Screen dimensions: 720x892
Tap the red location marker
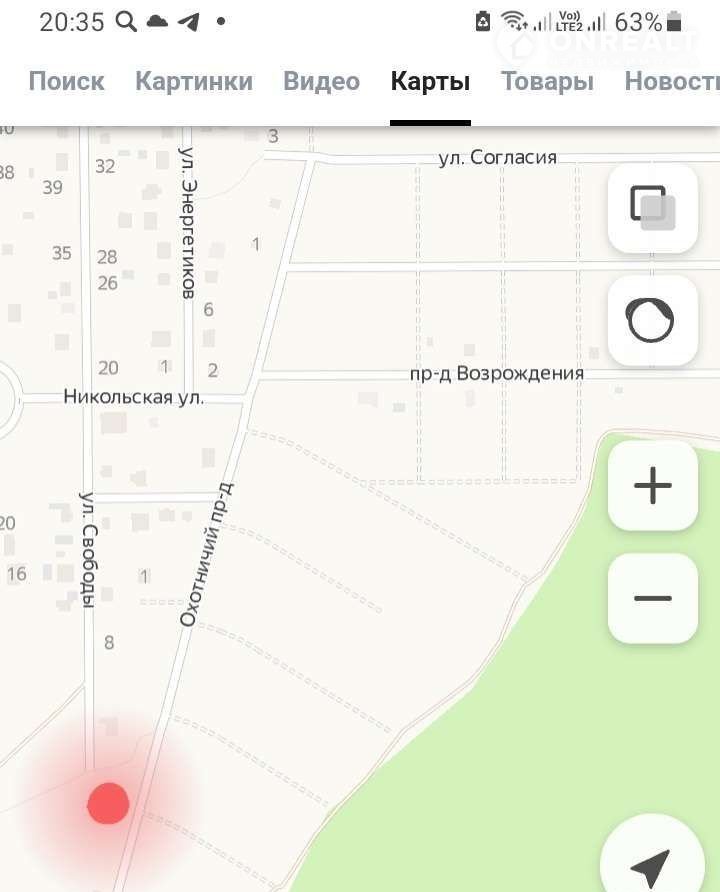108,804
